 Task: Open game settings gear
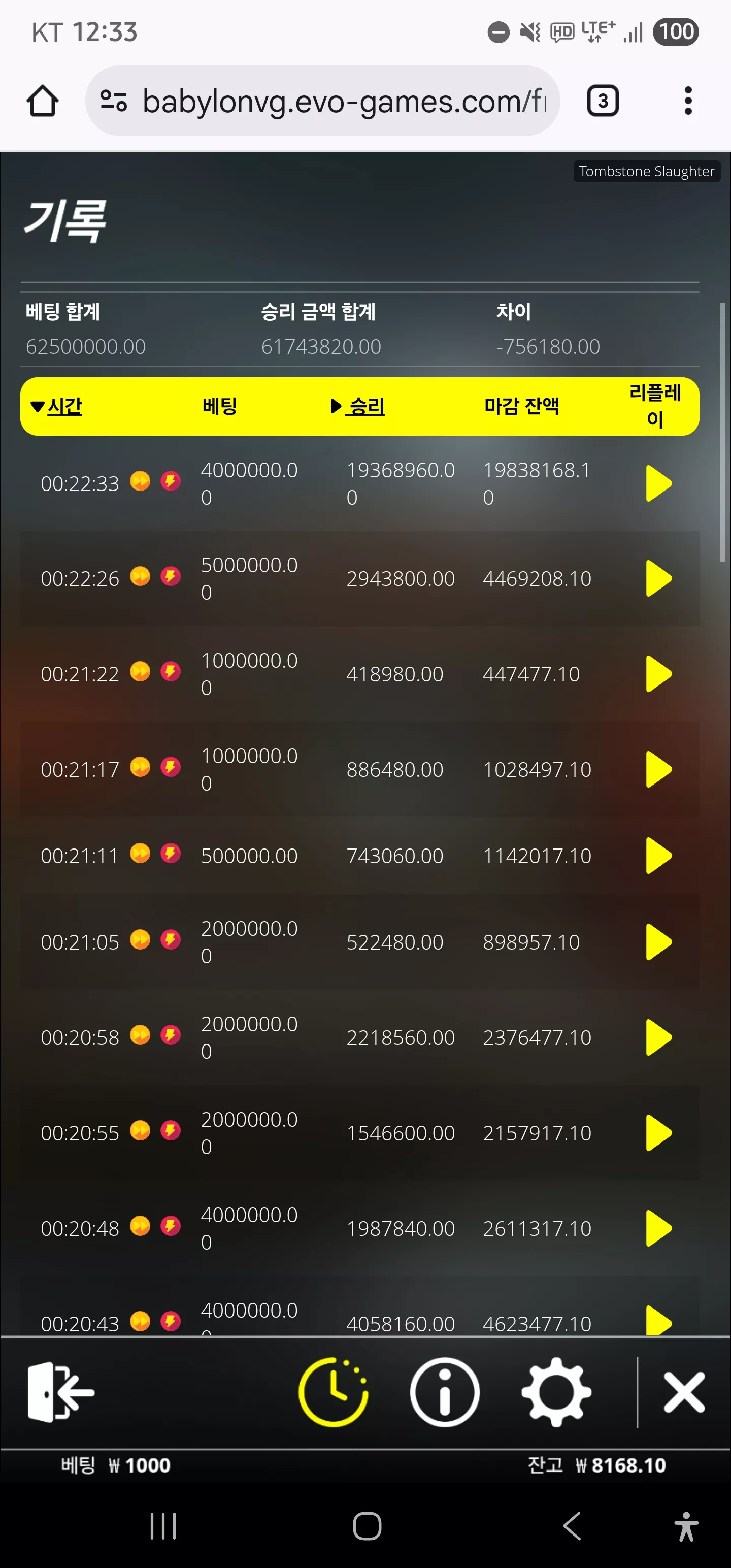(x=556, y=1392)
